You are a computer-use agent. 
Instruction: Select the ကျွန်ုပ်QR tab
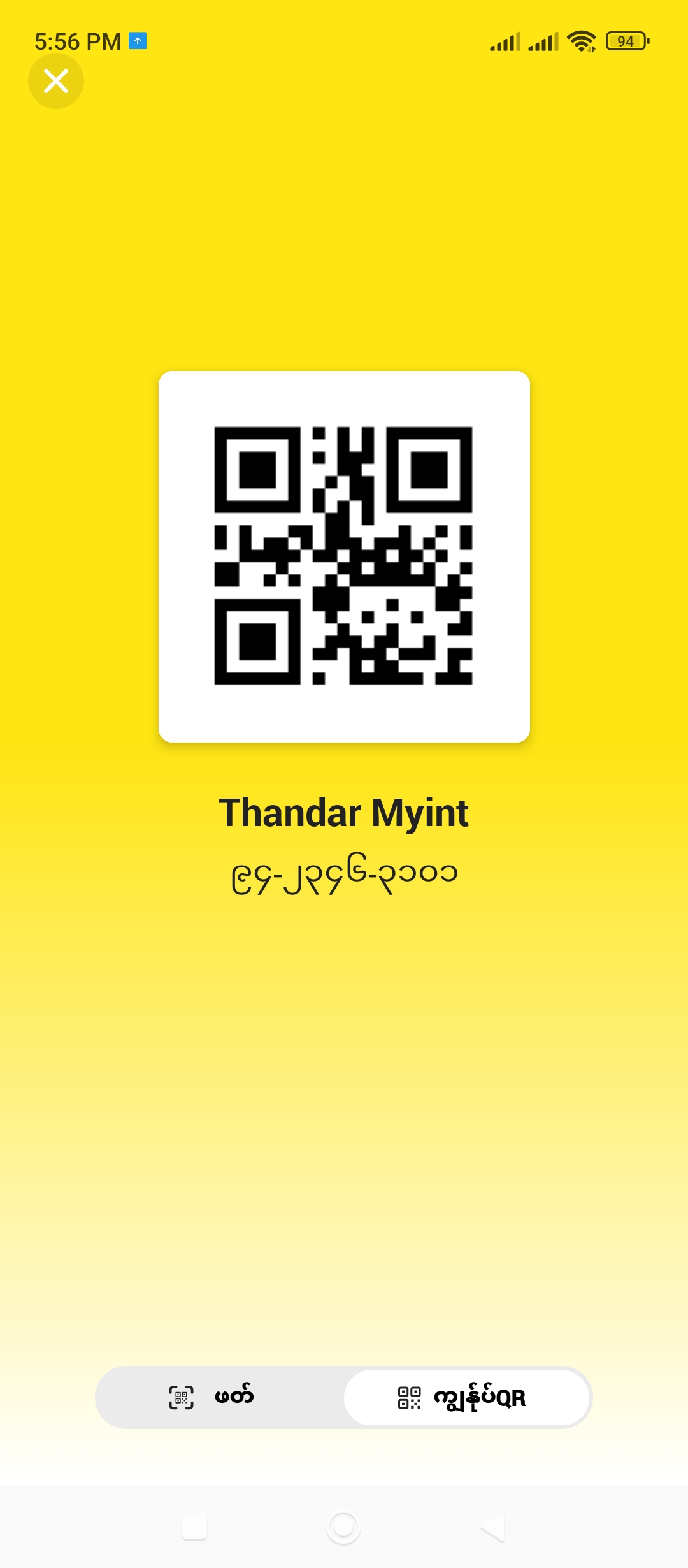pos(466,1397)
